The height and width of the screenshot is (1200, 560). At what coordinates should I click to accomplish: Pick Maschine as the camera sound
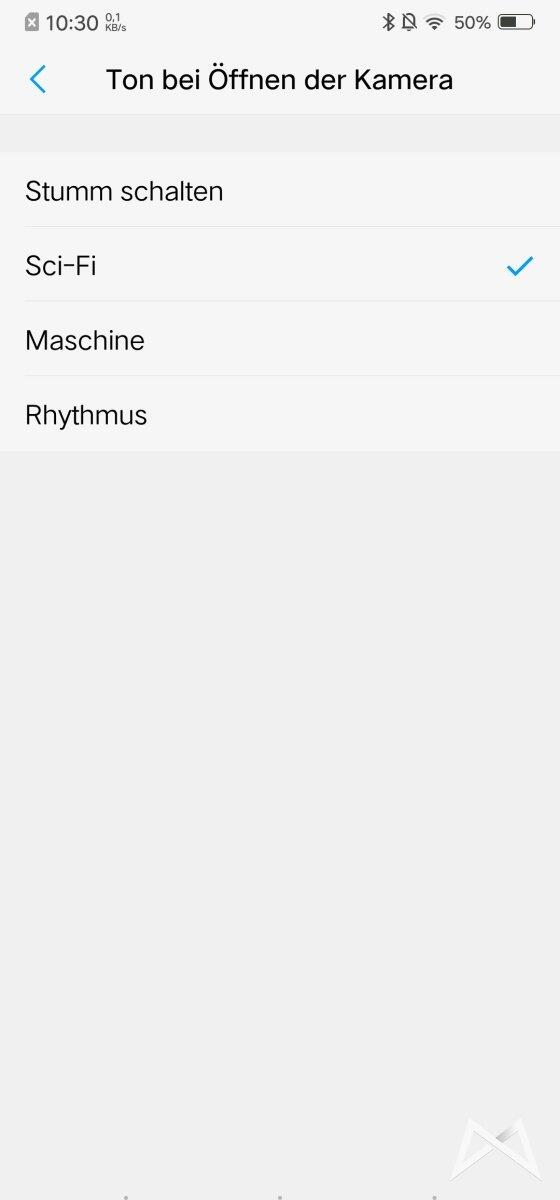pos(280,339)
